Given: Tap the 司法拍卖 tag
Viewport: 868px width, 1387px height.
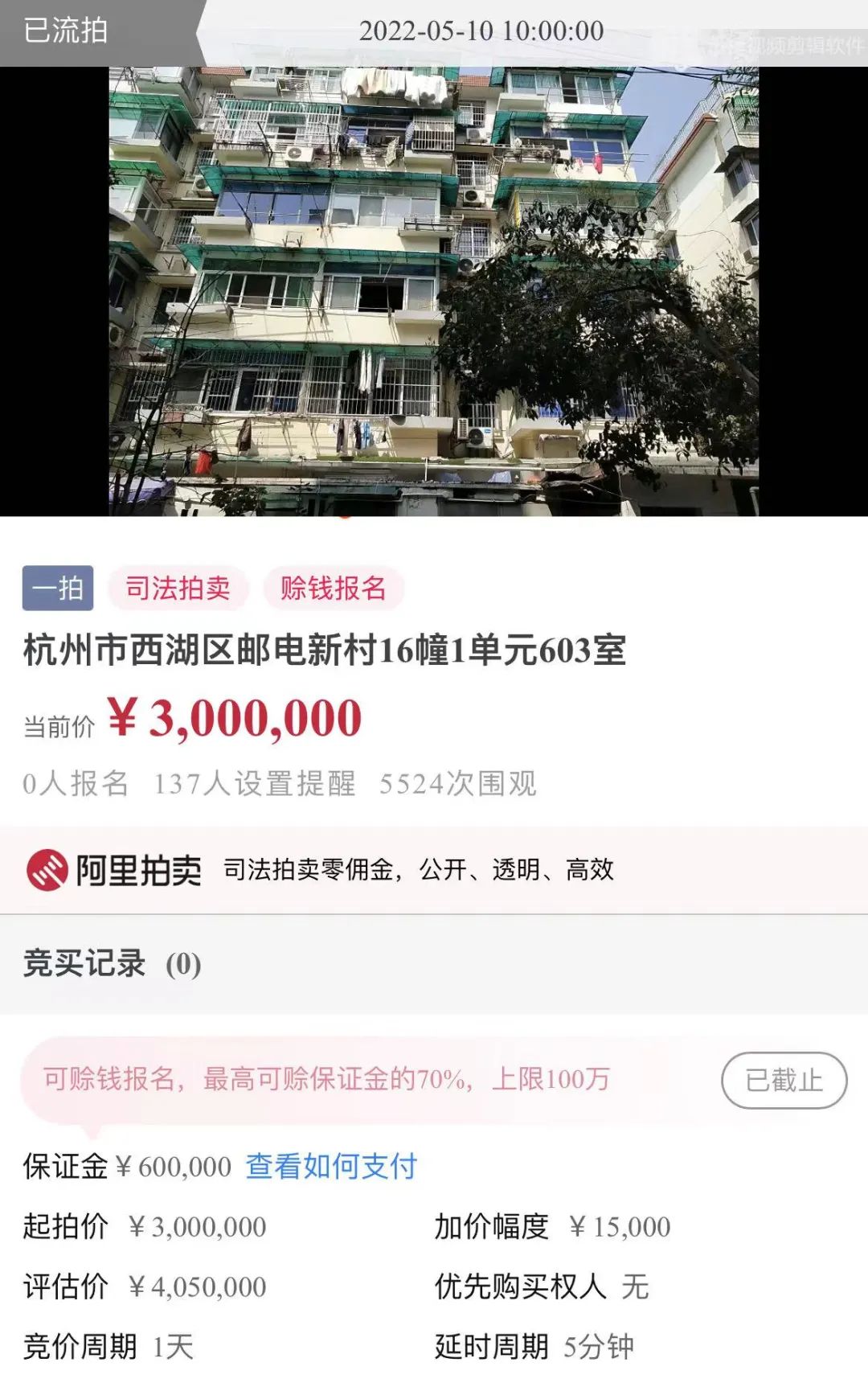Looking at the screenshot, I should point(178,589).
